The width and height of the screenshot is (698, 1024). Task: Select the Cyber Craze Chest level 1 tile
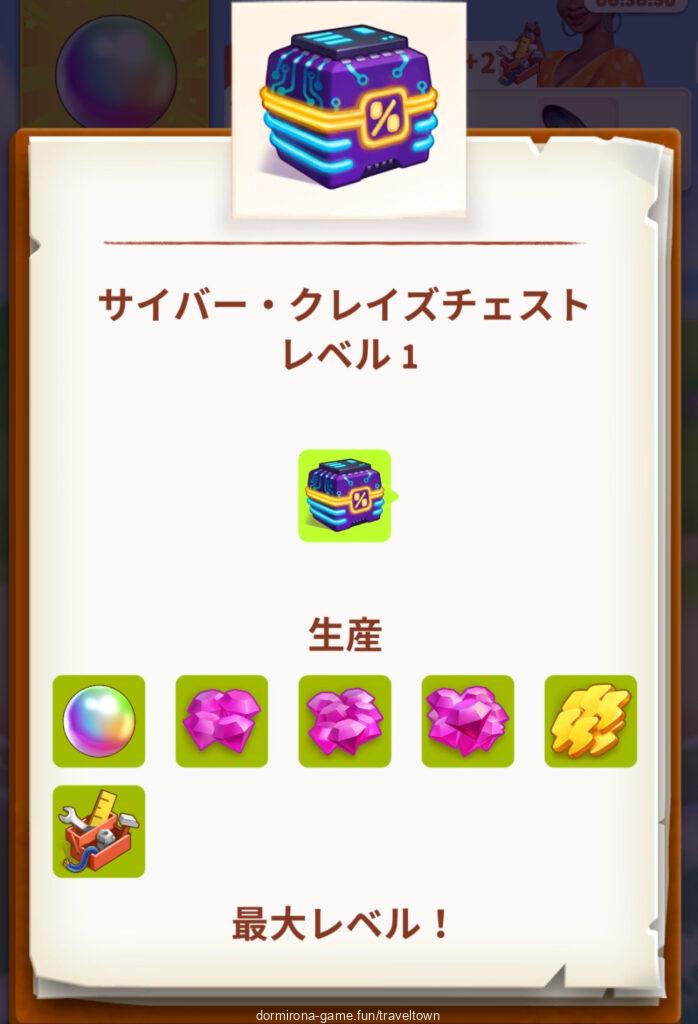(344, 496)
